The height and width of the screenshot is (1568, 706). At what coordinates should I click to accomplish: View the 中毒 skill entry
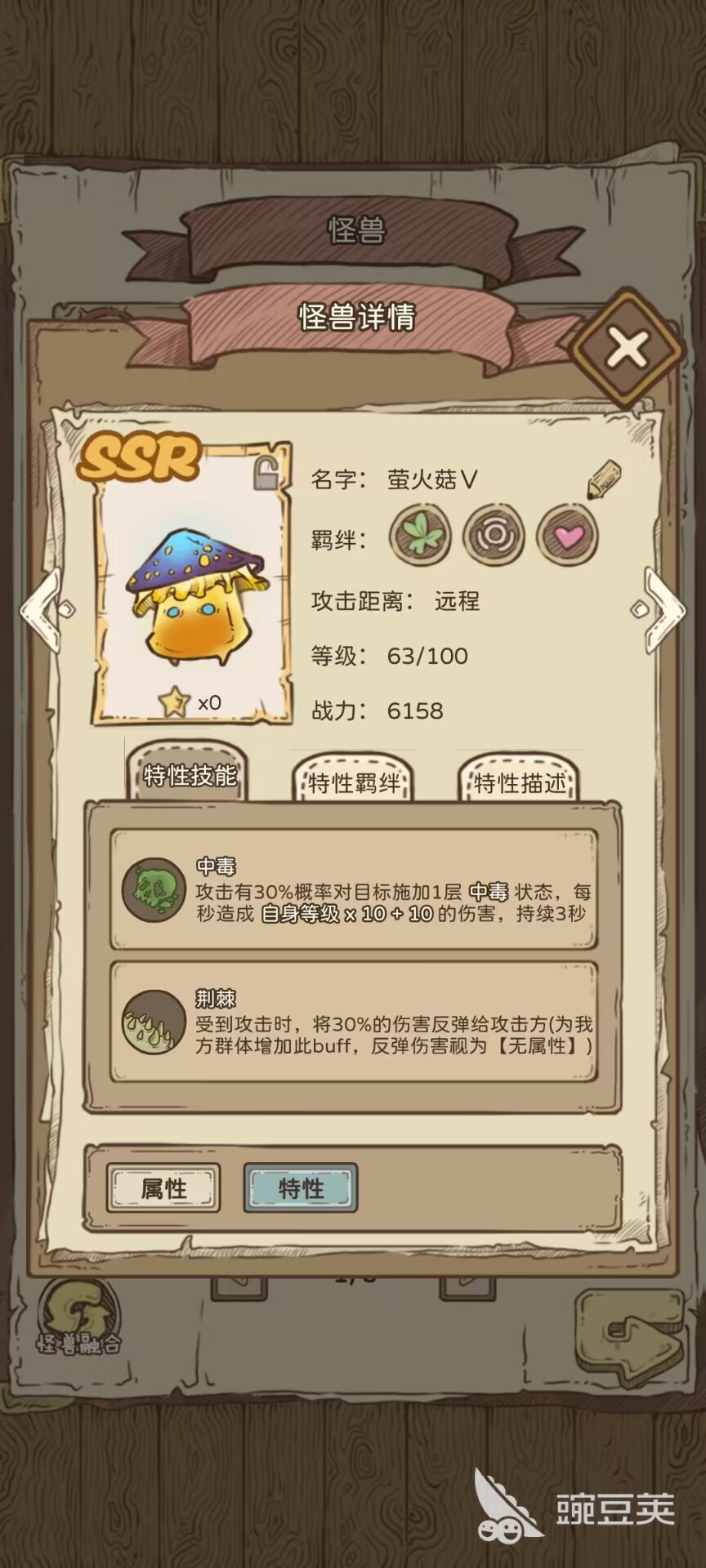point(354,890)
